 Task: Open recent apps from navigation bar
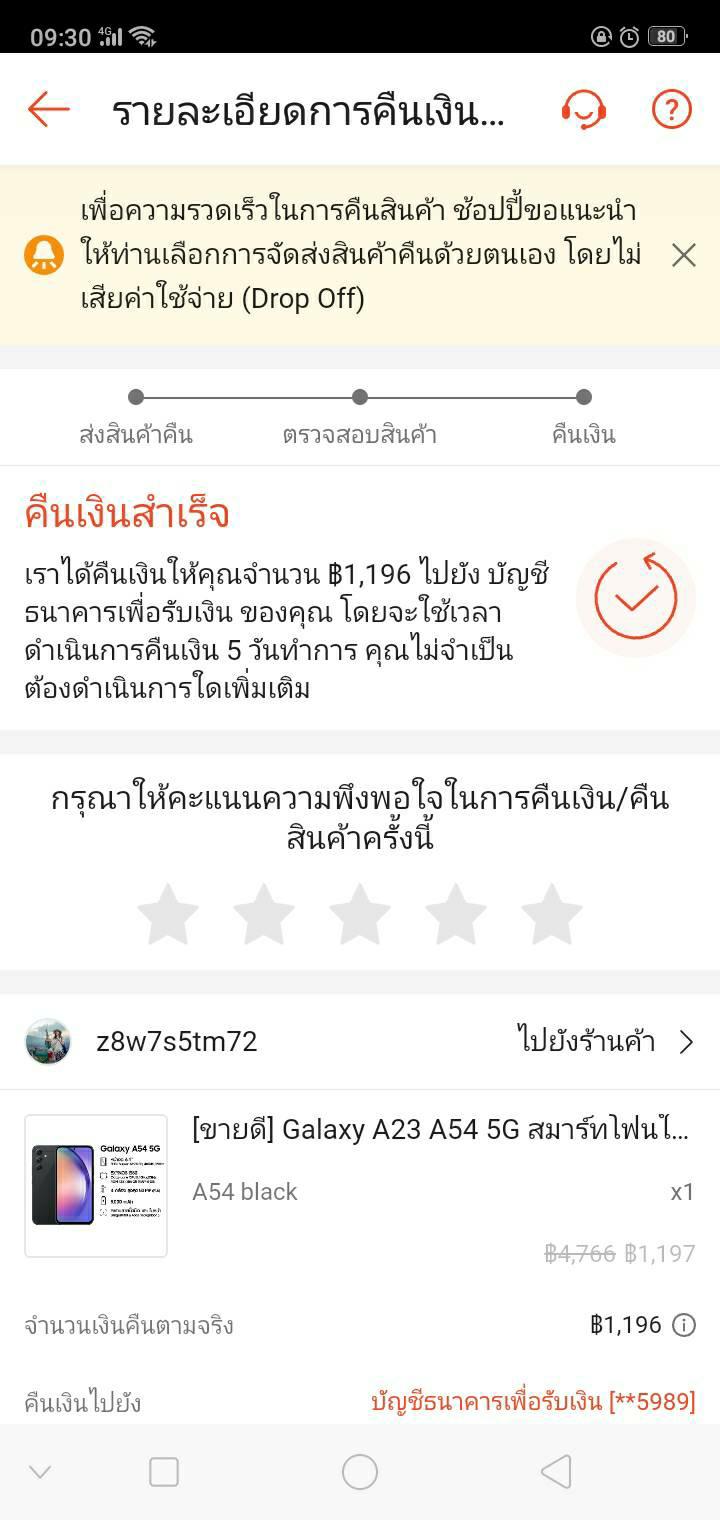tap(164, 1472)
